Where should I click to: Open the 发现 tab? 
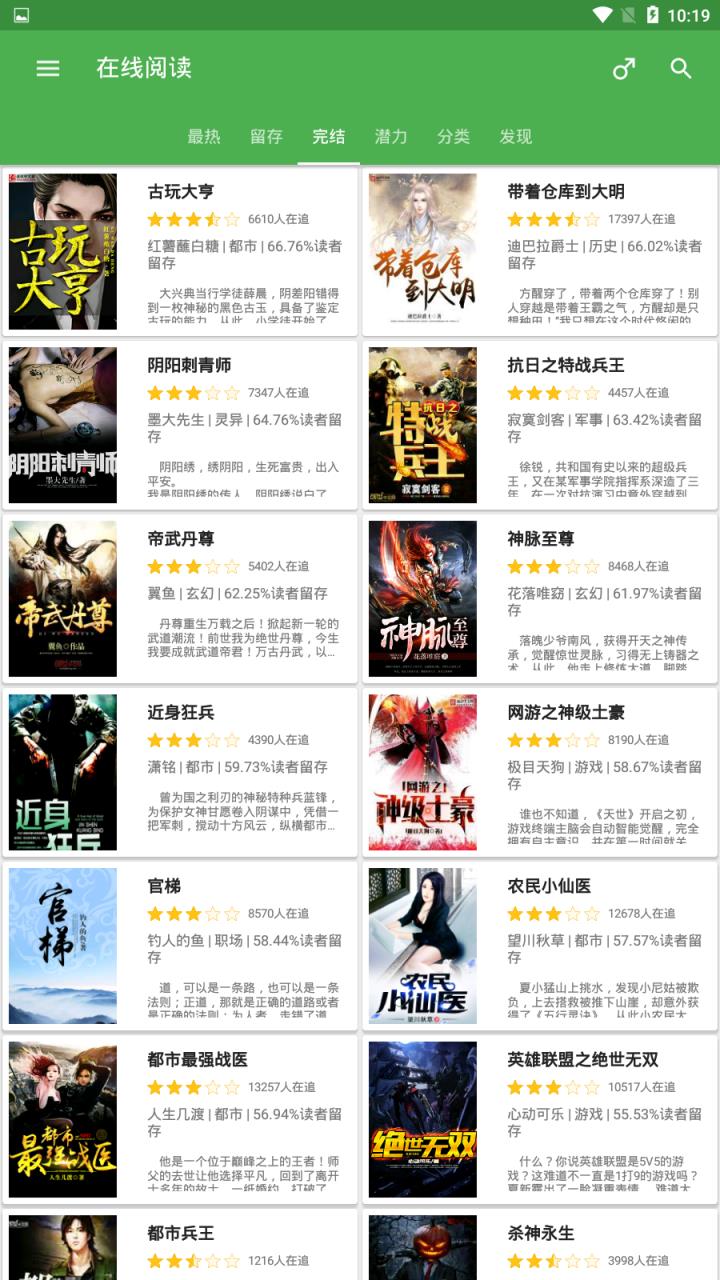(516, 137)
